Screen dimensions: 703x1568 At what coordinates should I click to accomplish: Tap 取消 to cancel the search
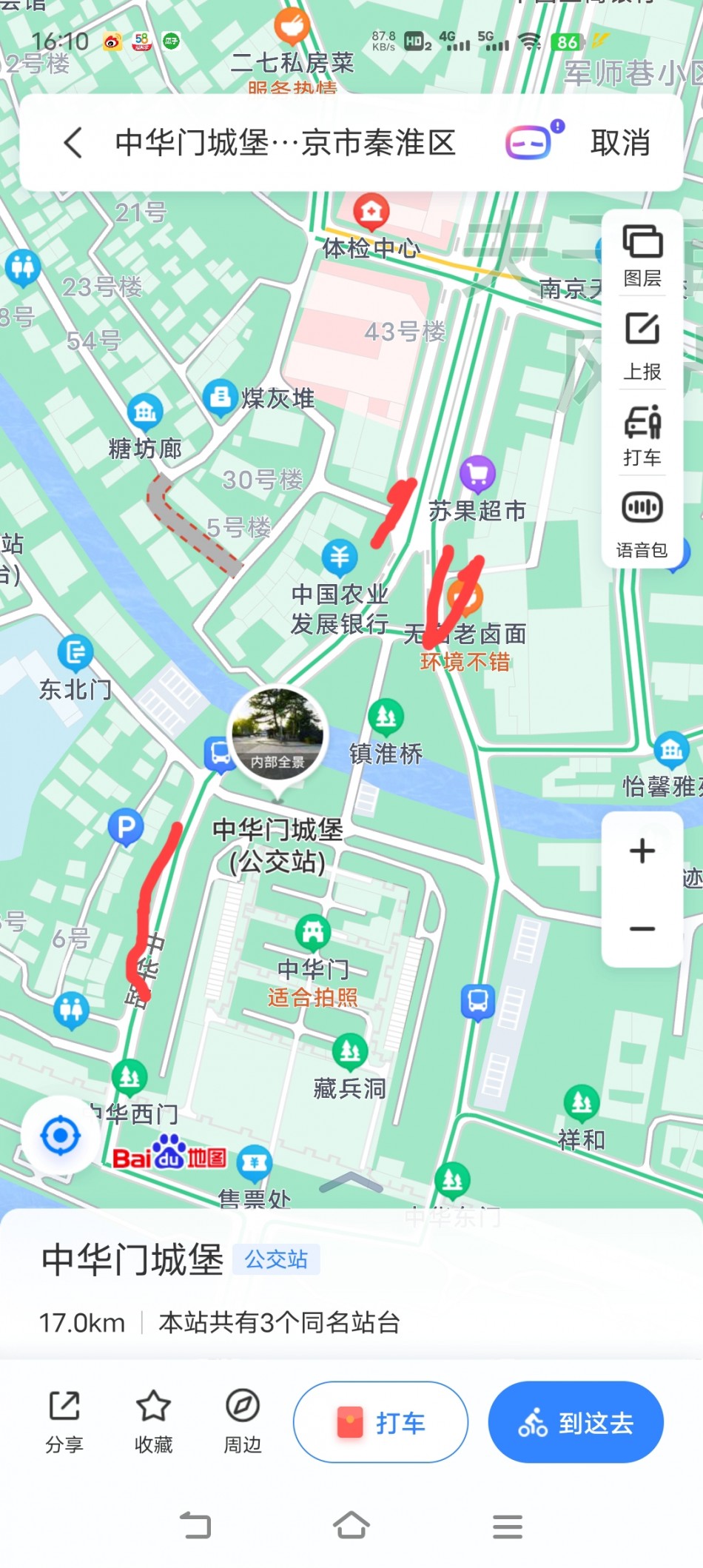pos(620,142)
